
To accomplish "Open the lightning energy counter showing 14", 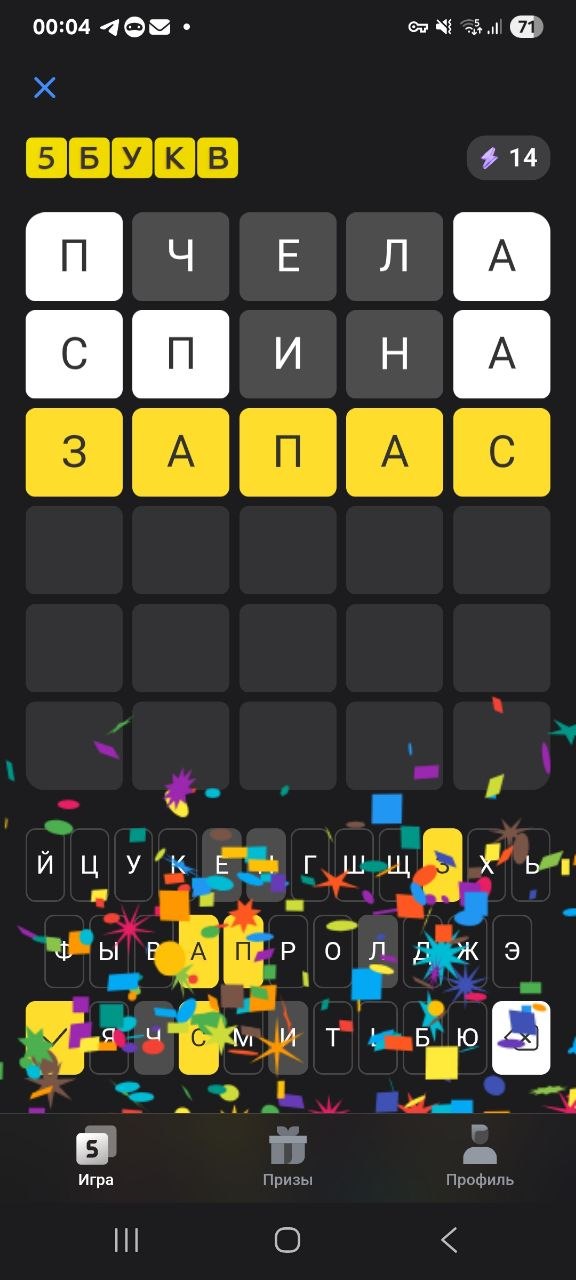I will pyautogui.click(x=508, y=158).
